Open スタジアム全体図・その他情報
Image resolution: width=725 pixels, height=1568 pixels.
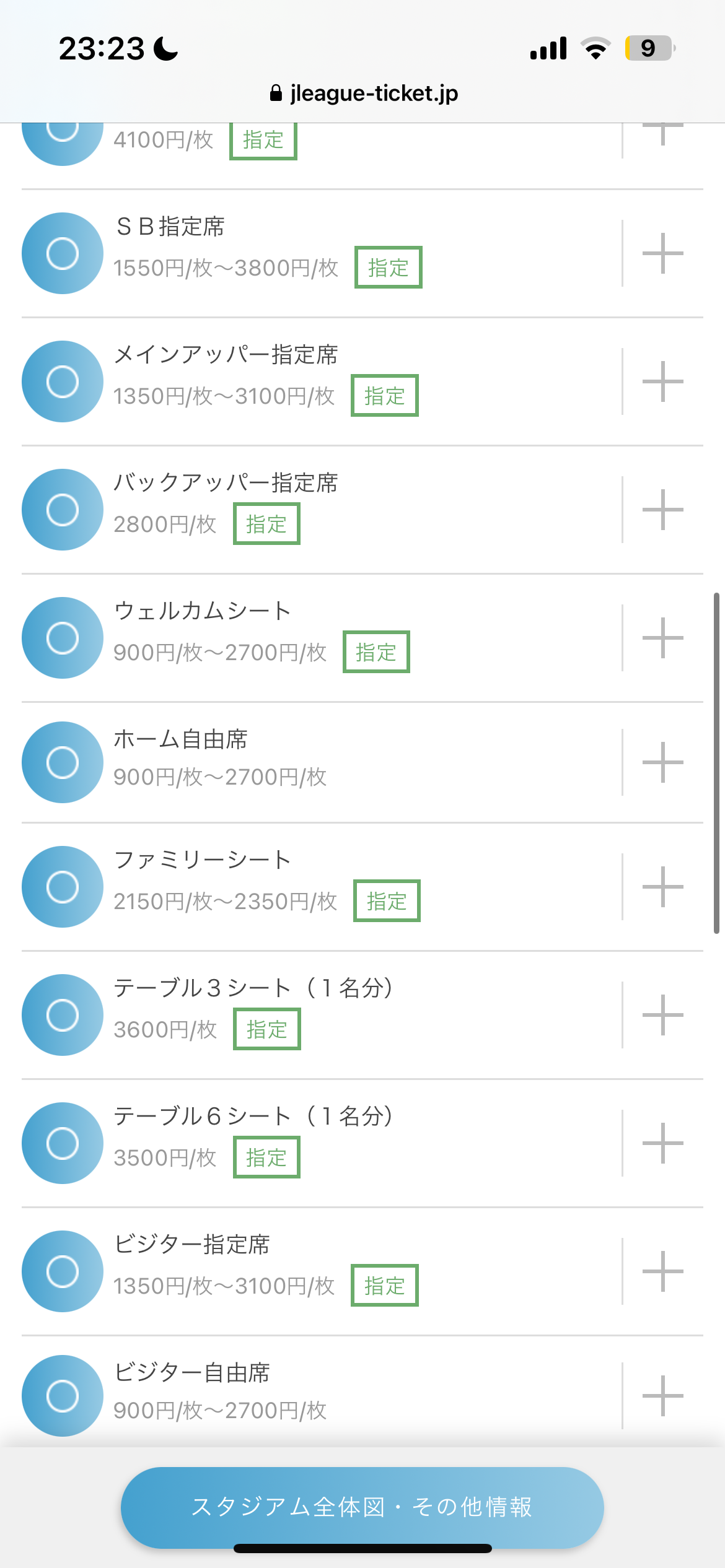pos(362,1507)
